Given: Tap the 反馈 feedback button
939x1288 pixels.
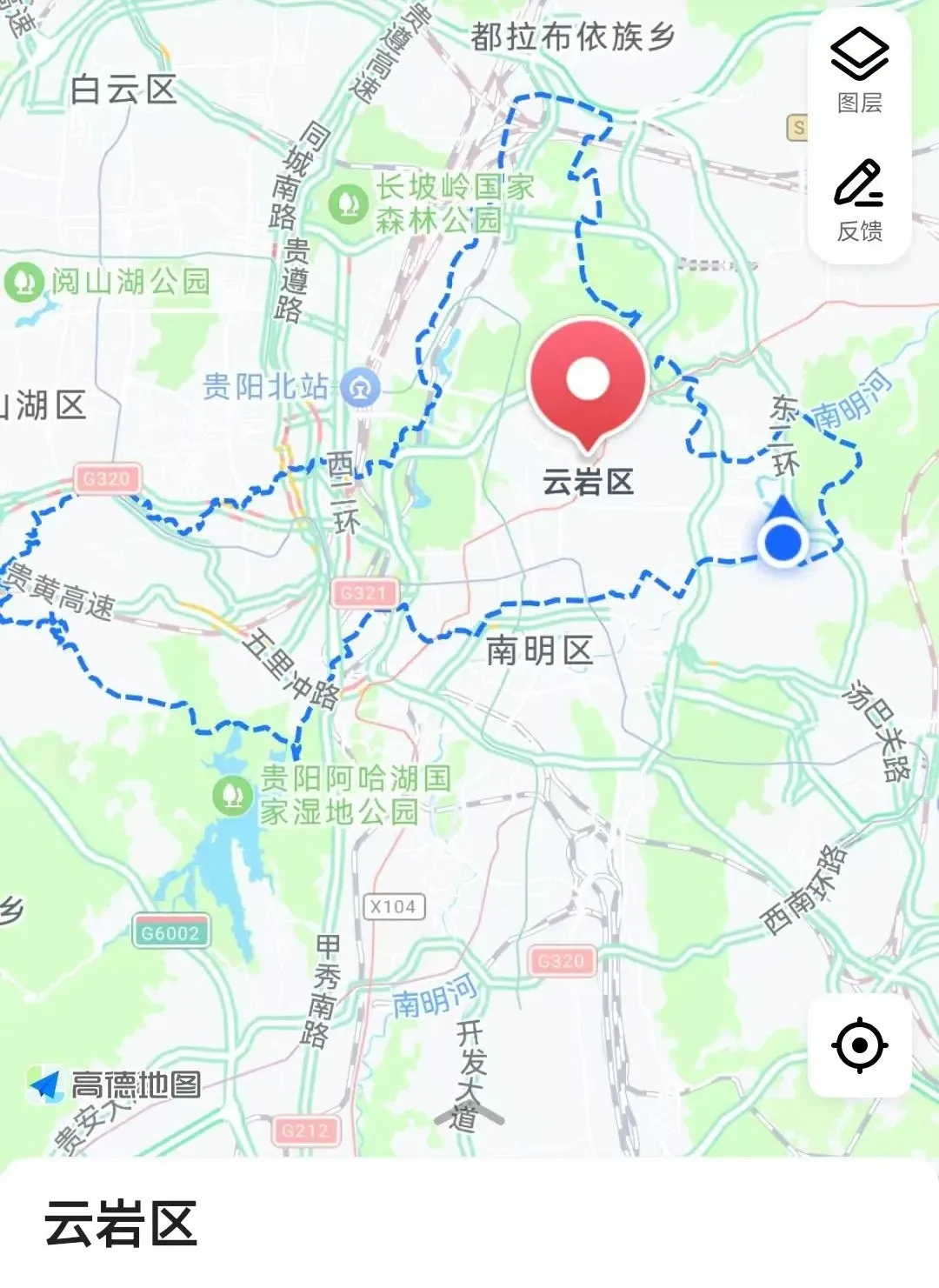Looking at the screenshot, I should (859, 200).
